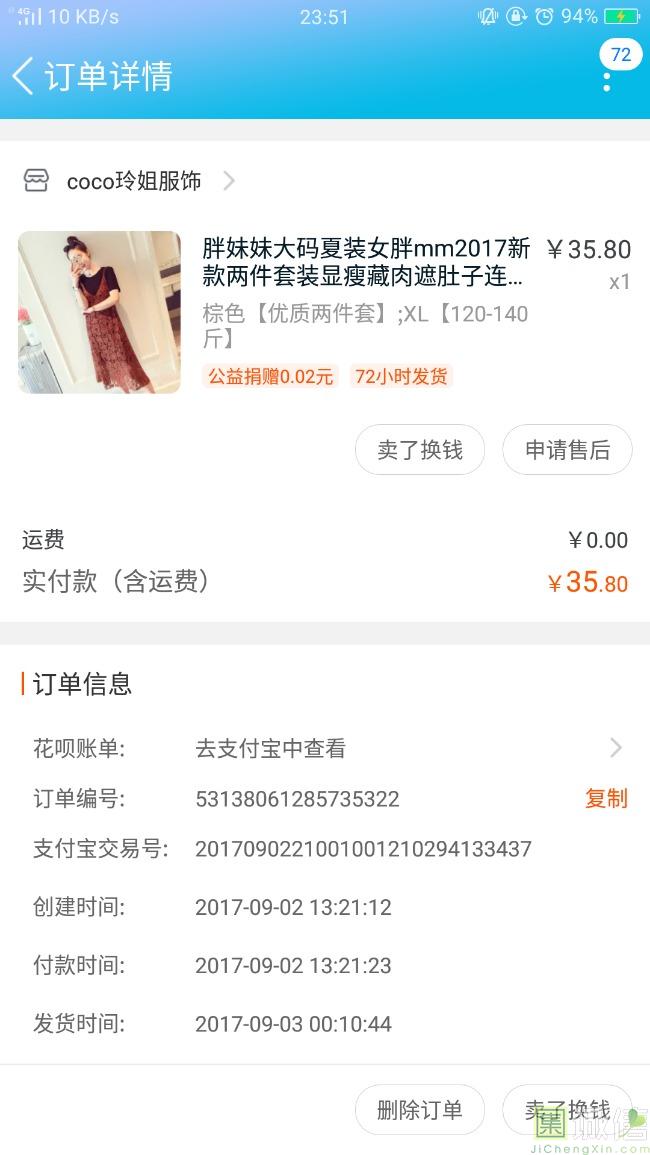Tap 卖了换钱 next to 删除订单
650x1155 pixels.
567,1109
